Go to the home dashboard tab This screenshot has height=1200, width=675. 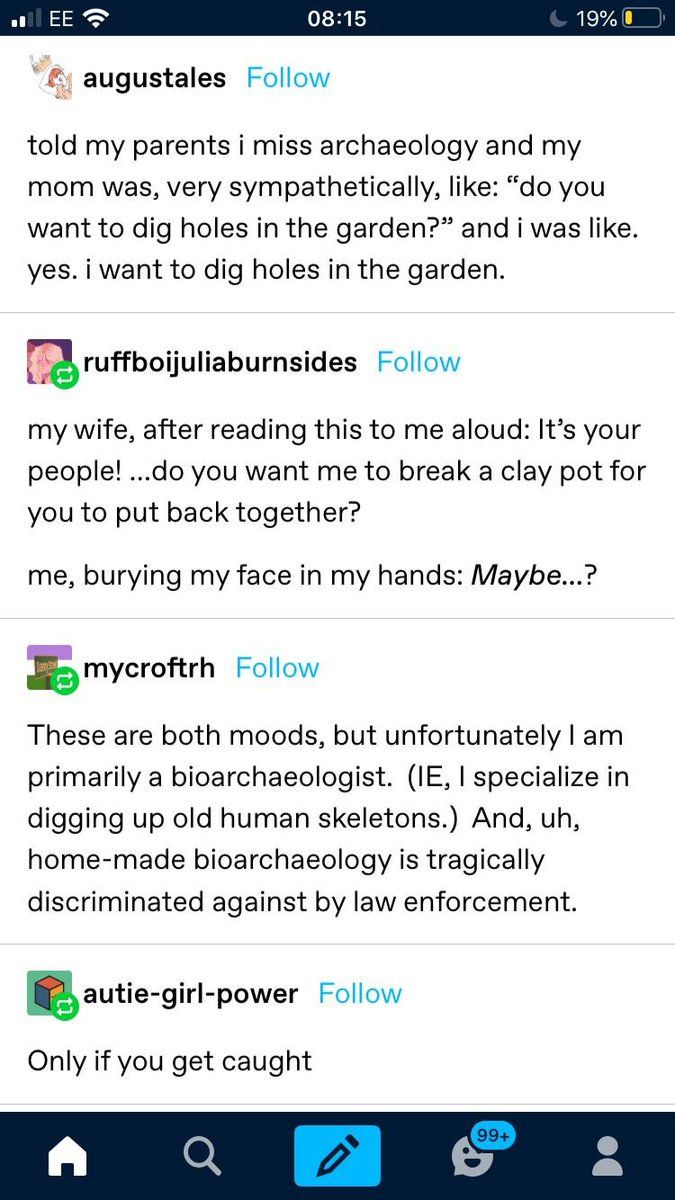pyautogui.click(x=68, y=1156)
